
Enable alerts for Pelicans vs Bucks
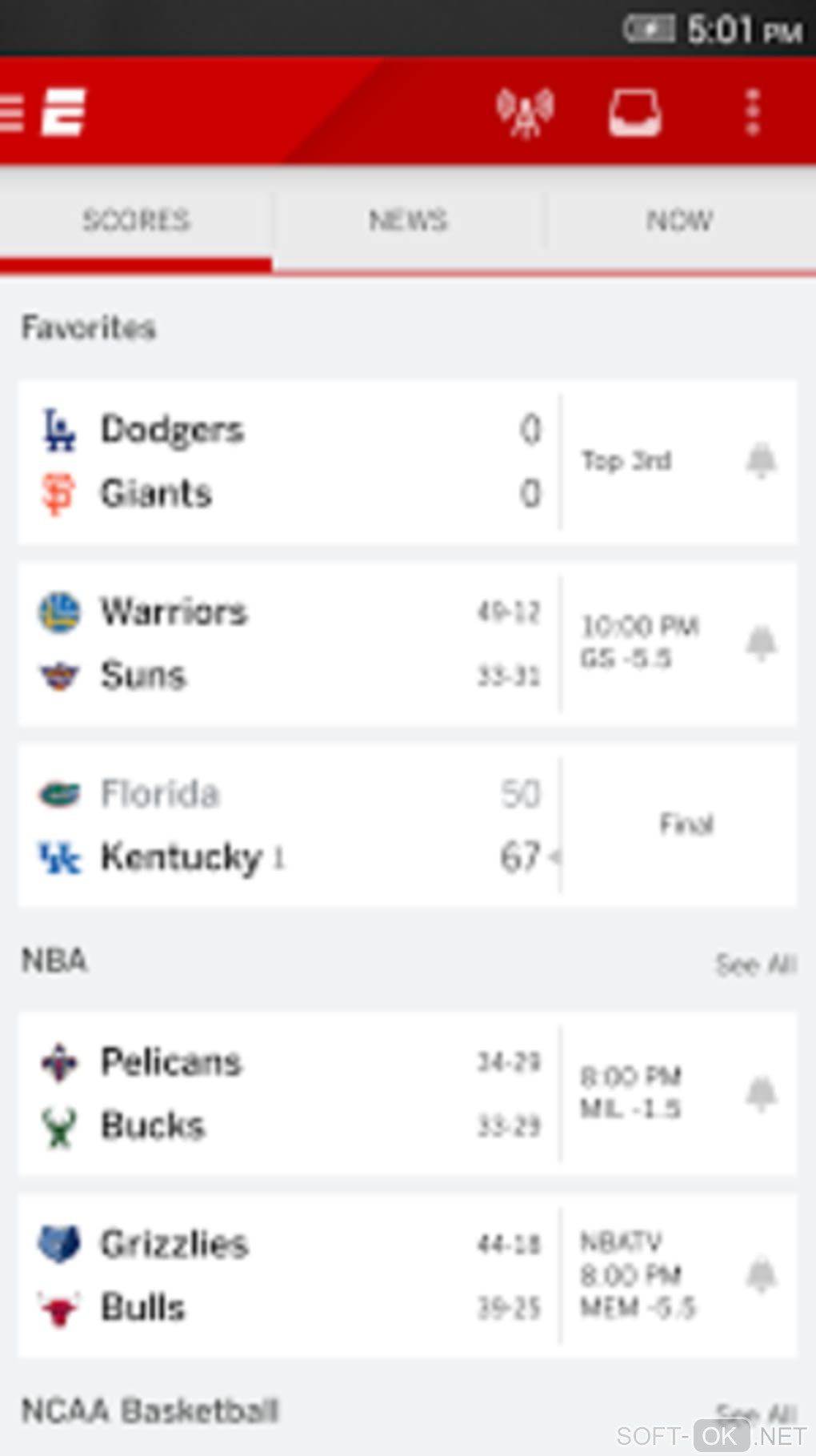[x=761, y=1093]
